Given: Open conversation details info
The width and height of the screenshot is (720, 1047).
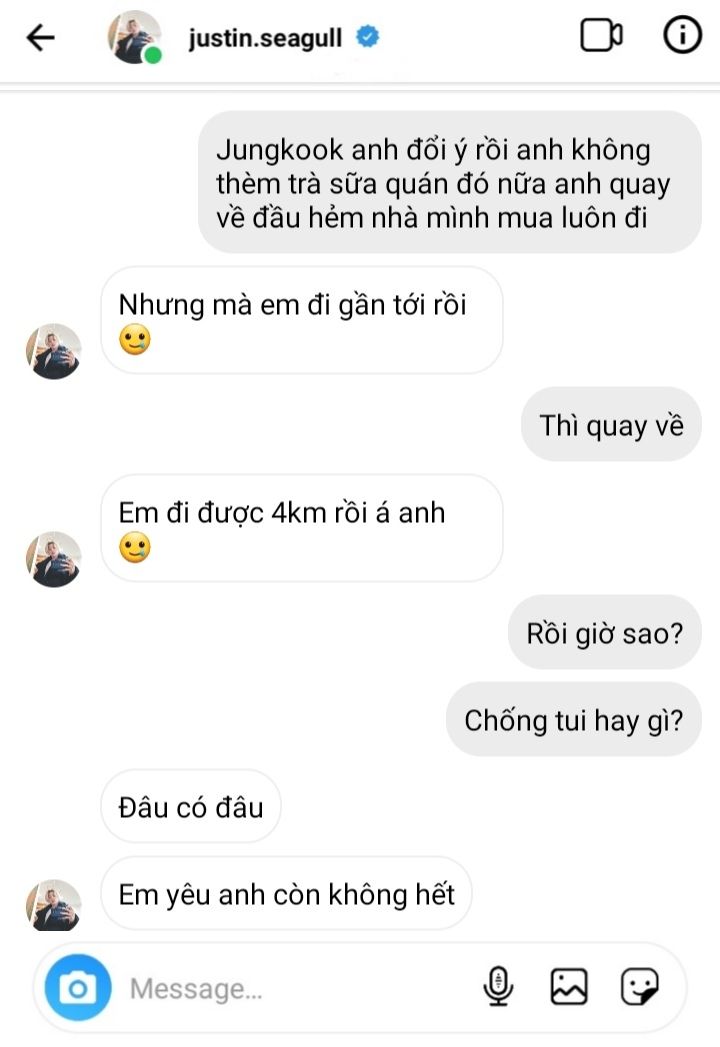Looking at the screenshot, I should [x=683, y=37].
